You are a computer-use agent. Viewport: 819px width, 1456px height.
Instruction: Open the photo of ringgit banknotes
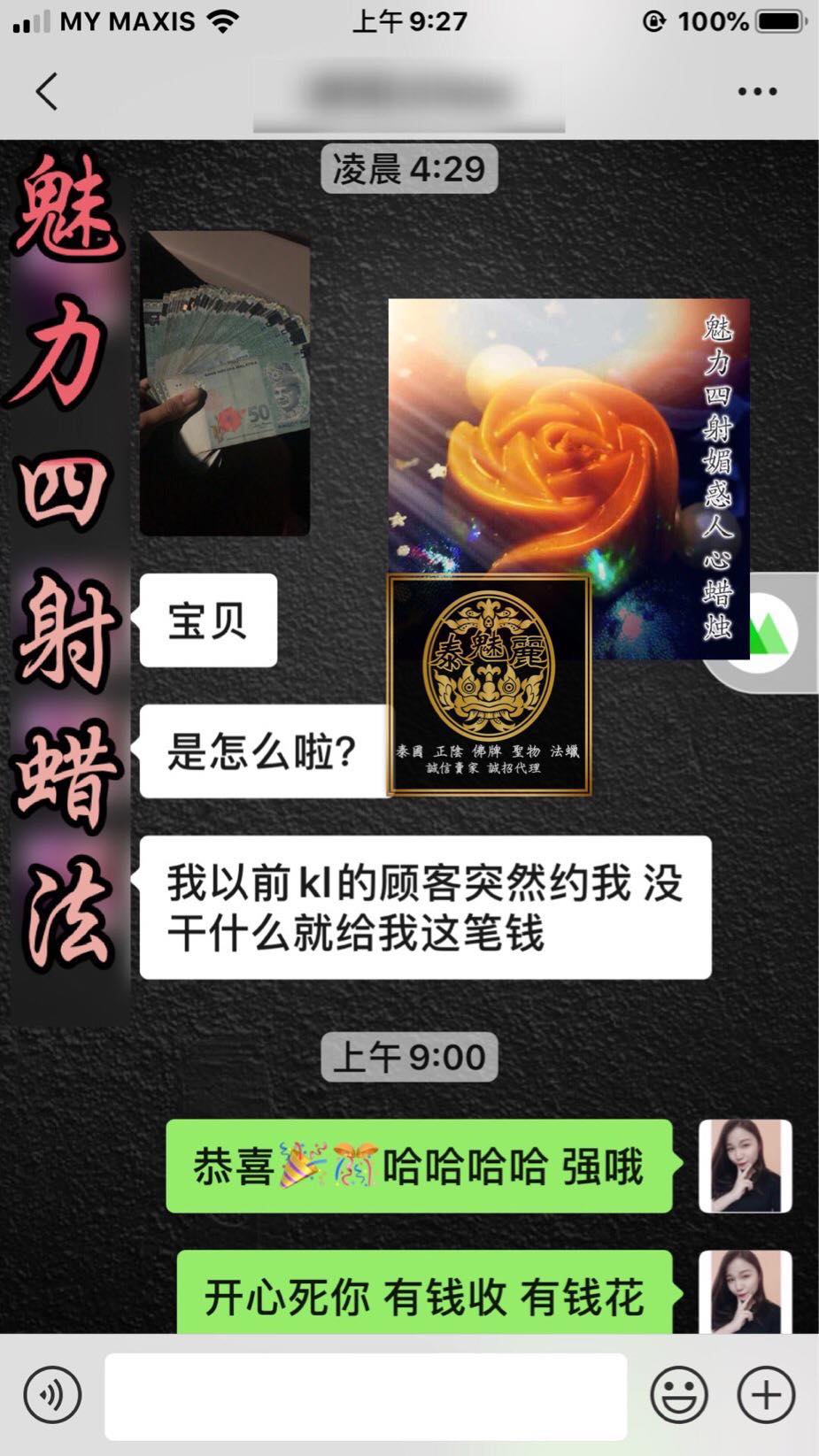(x=225, y=383)
